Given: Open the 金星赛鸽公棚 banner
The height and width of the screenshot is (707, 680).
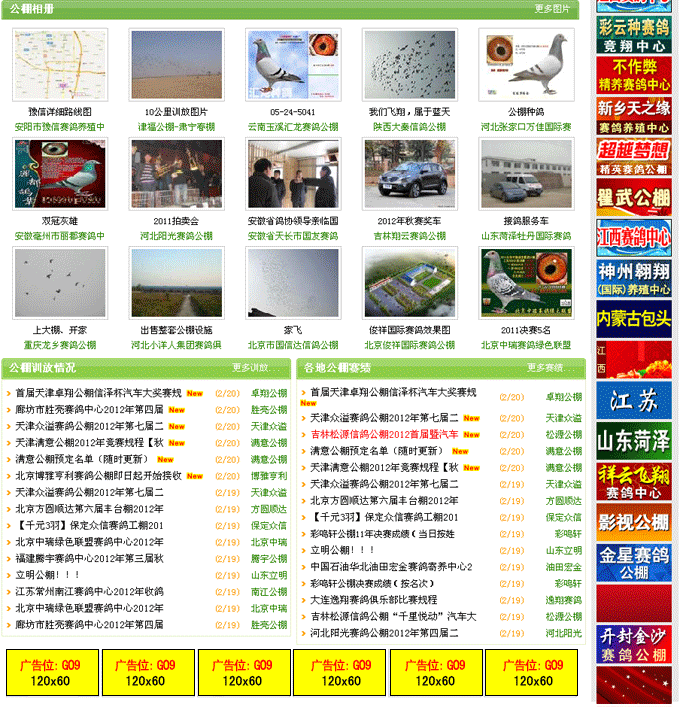Looking at the screenshot, I should click(x=634, y=563).
